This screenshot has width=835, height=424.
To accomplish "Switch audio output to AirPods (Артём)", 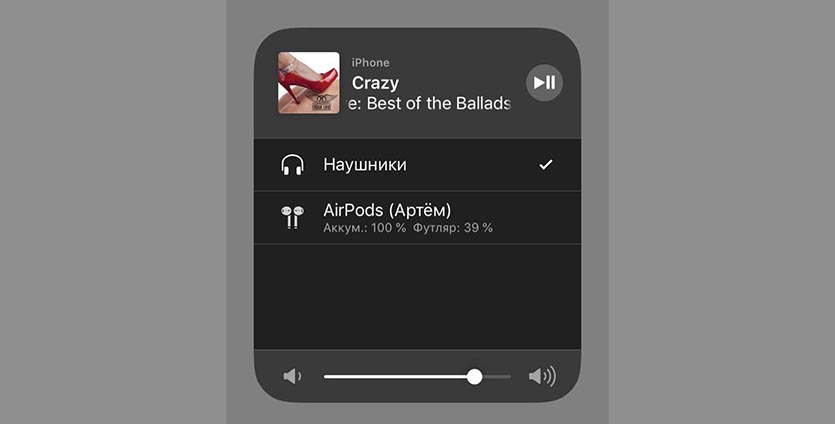I will pos(387,217).
